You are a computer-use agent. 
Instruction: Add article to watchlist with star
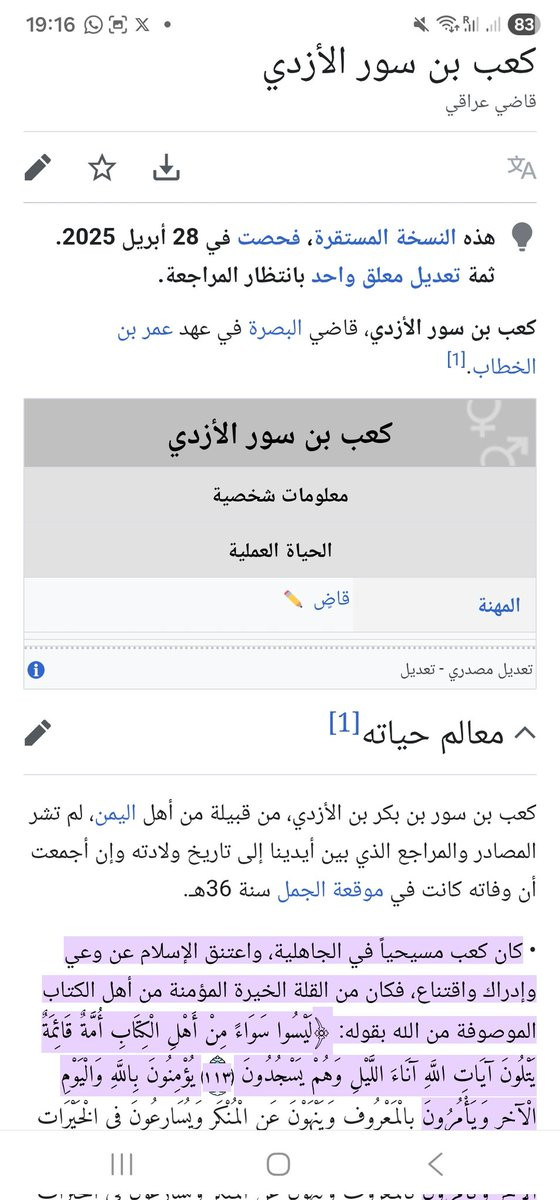102,168
